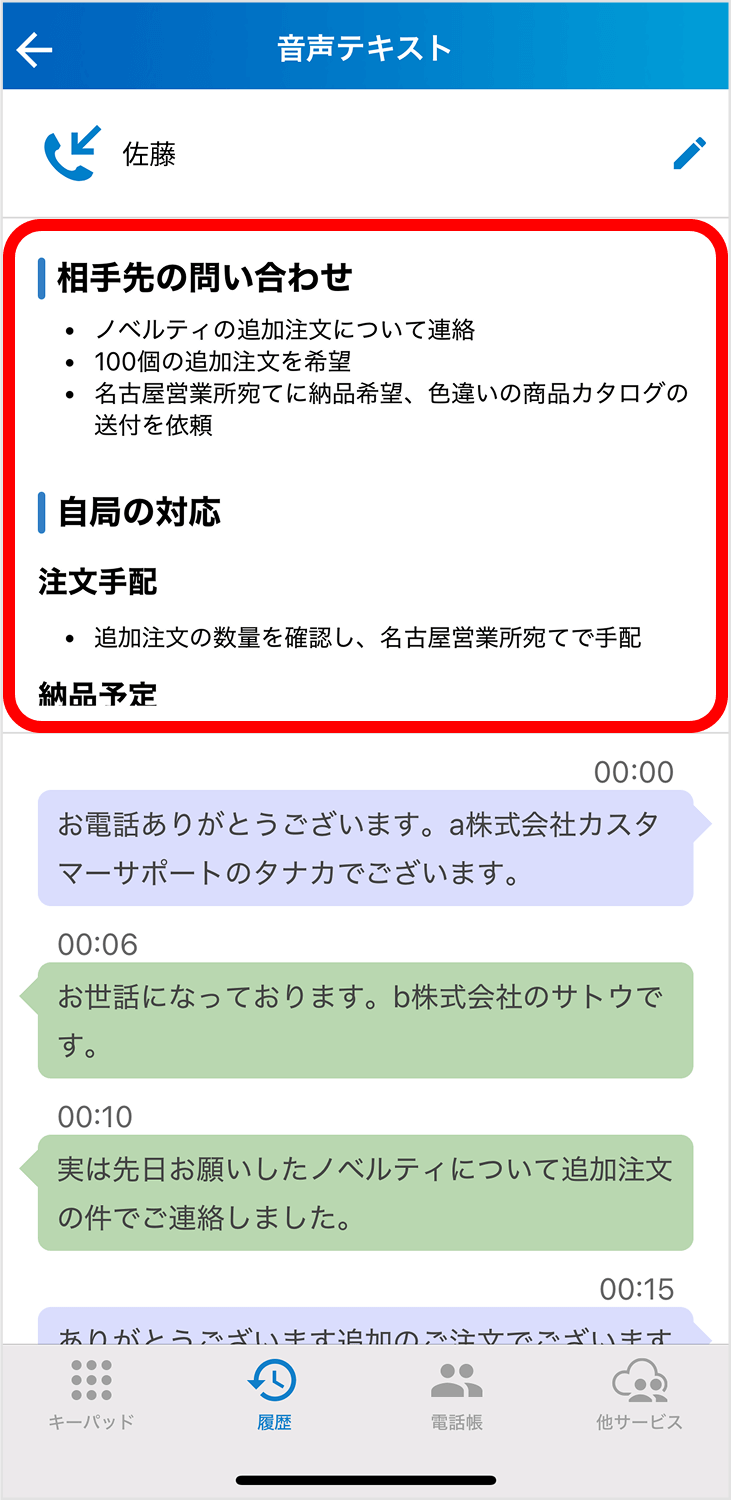Select the message bubble starting お世話になっております
The width and height of the screenshot is (731, 1500).
365,1020
